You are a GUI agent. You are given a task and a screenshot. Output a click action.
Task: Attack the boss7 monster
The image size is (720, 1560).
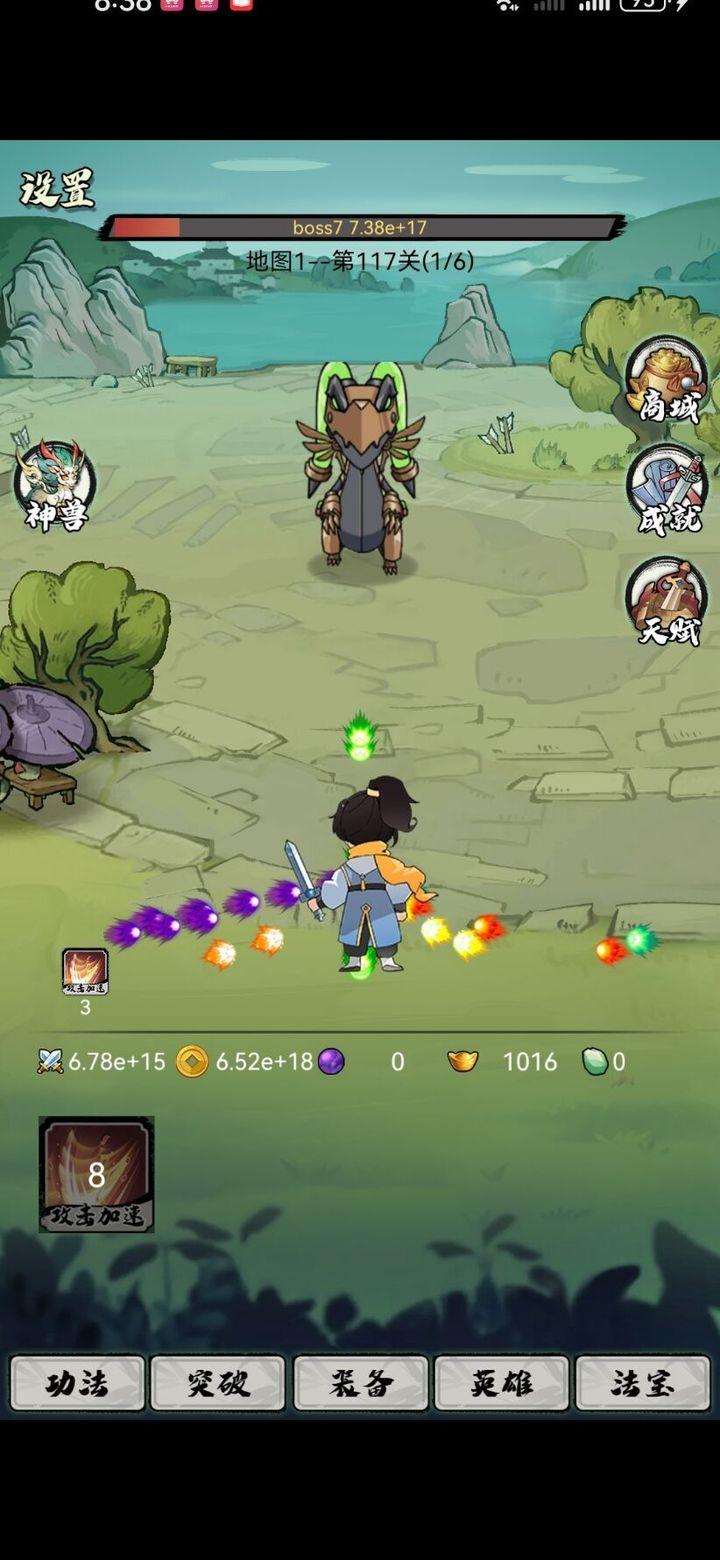[361, 470]
